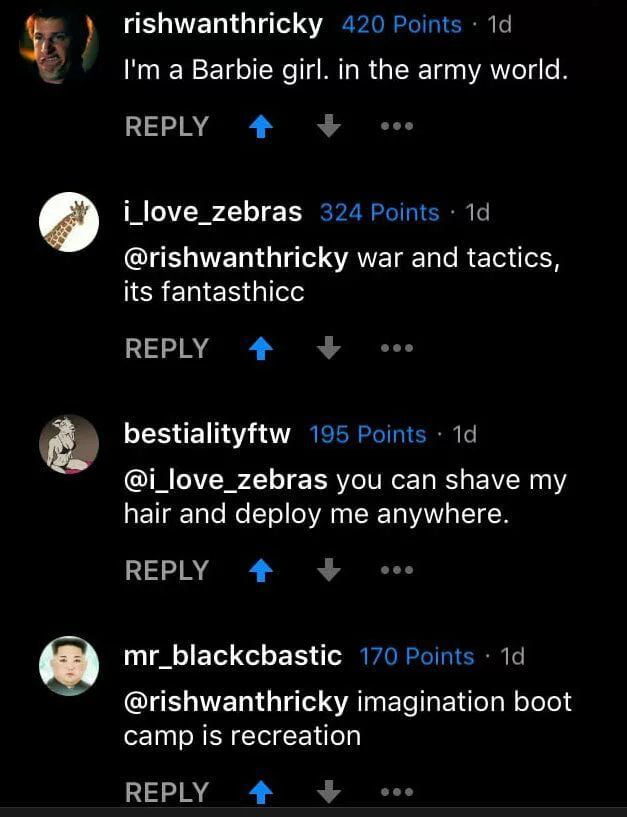Open the three-dot menu on bestialityftw's comment

click(396, 572)
